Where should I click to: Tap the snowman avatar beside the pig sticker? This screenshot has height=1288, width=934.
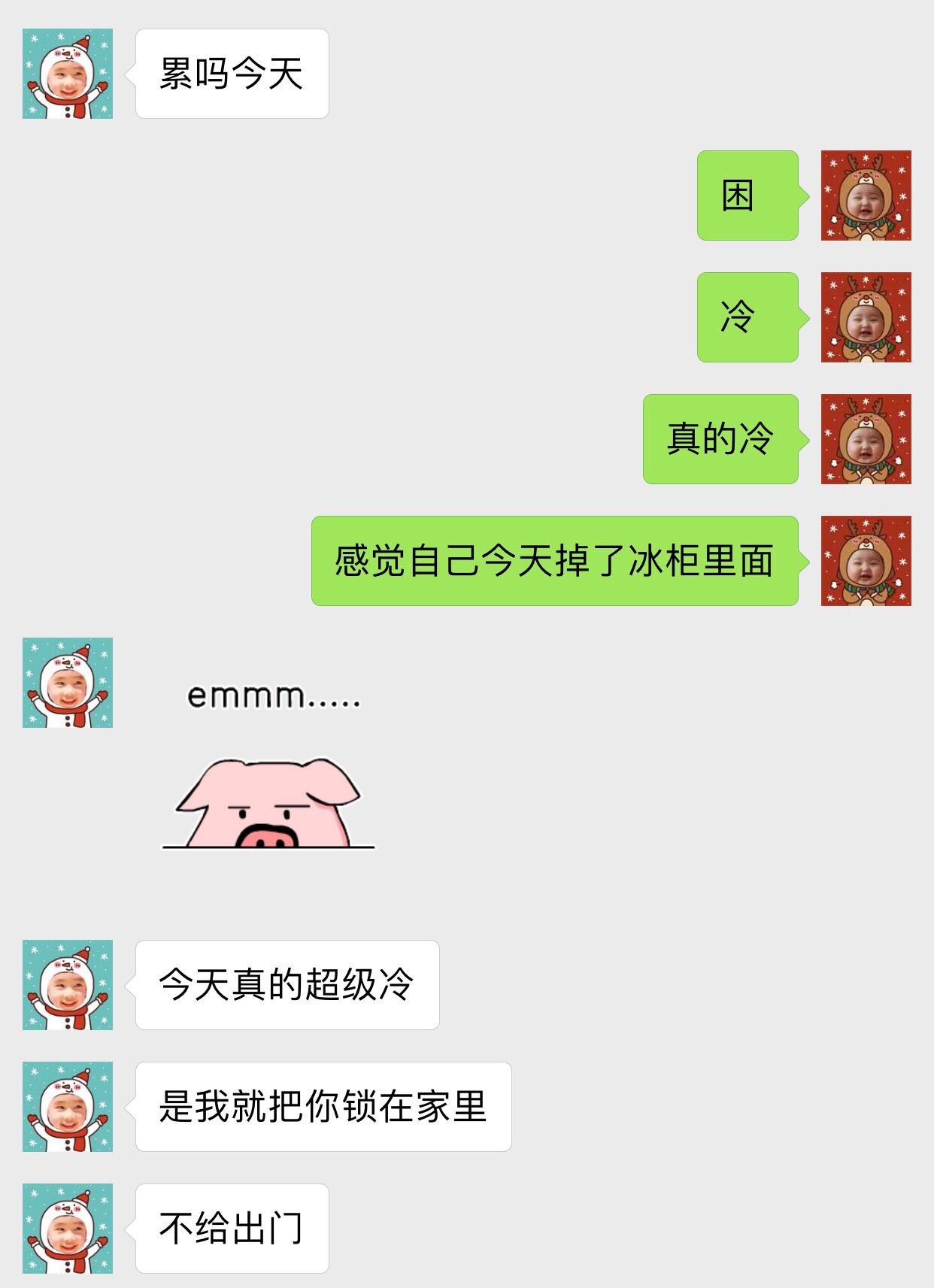point(68,683)
